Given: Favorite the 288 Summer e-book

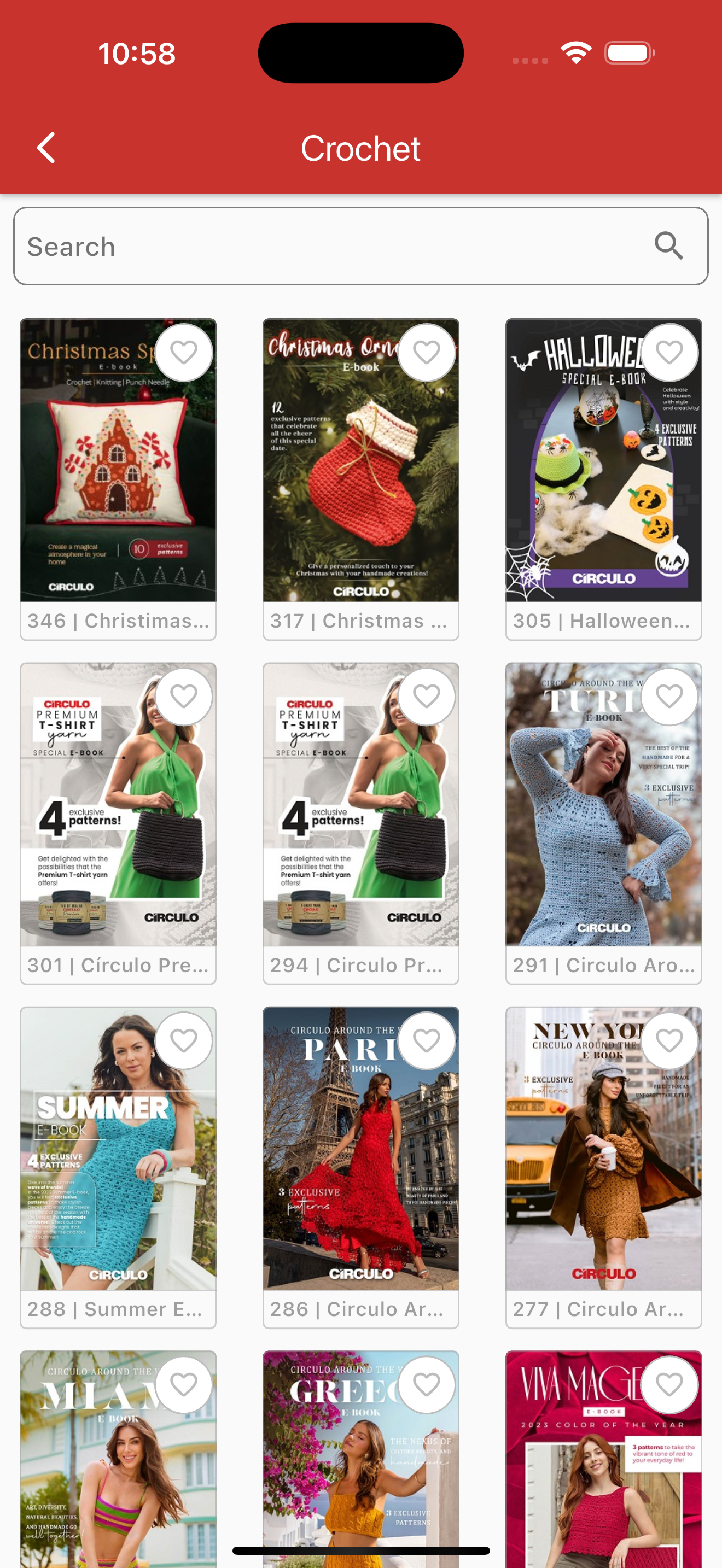Looking at the screenshot, I should pos(184,1041).
